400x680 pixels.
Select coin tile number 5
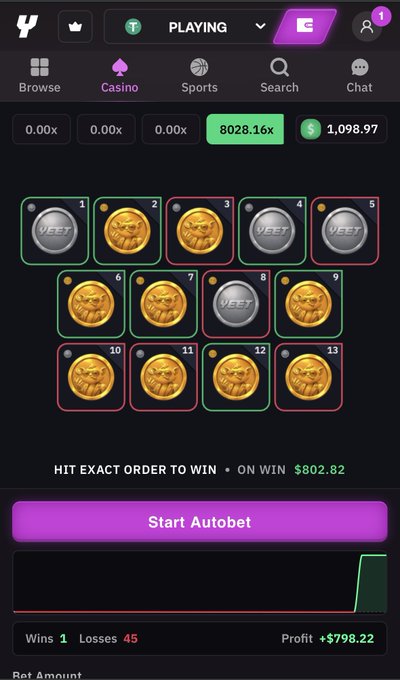pos(345,231)
